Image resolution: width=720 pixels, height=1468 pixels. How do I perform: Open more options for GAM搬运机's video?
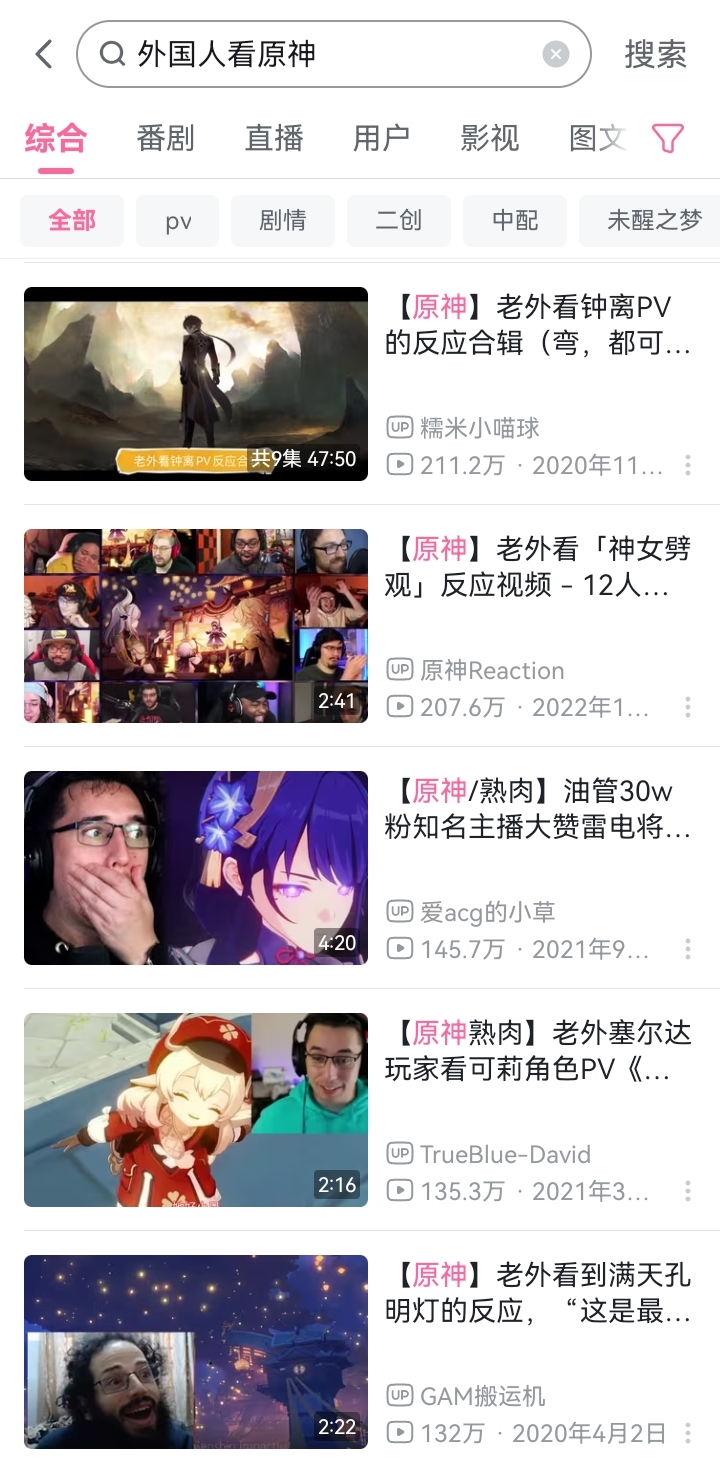tap(688, 1433)
